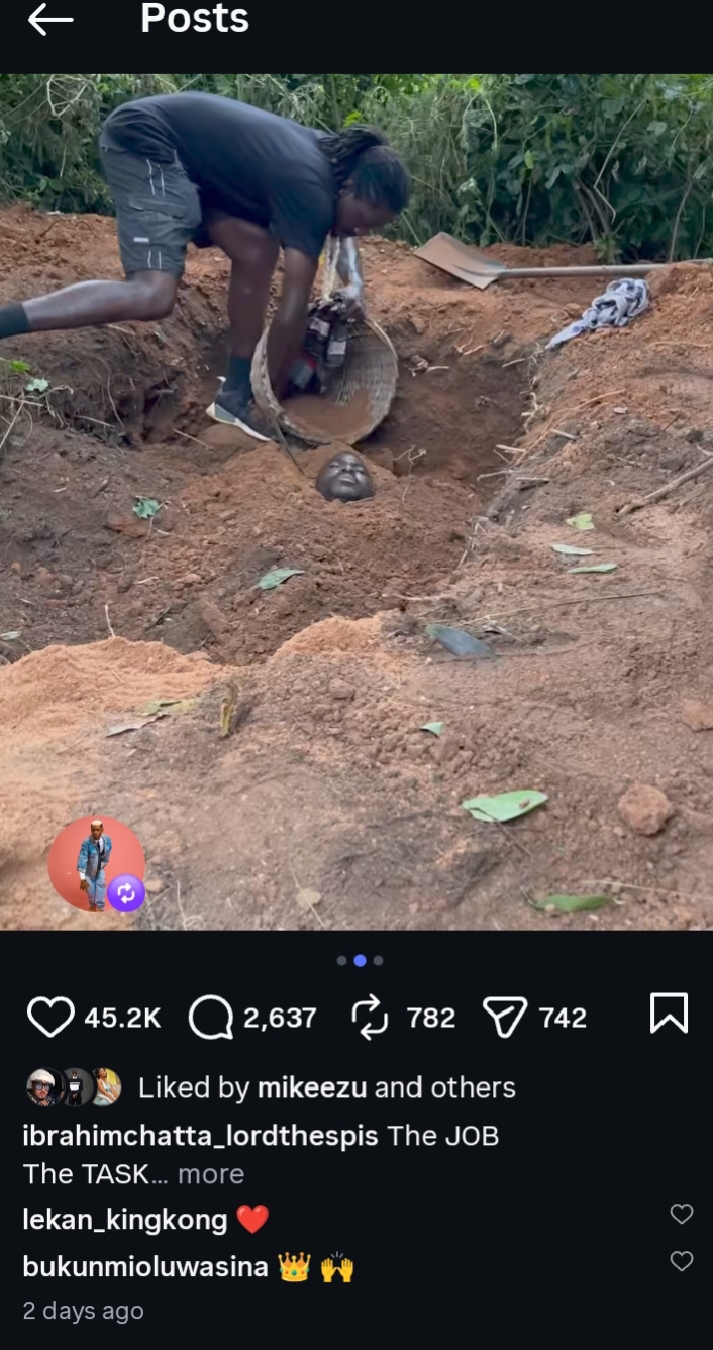Open the comments on this post
Screen dimensions: 713x1350
click(210, 1017)
